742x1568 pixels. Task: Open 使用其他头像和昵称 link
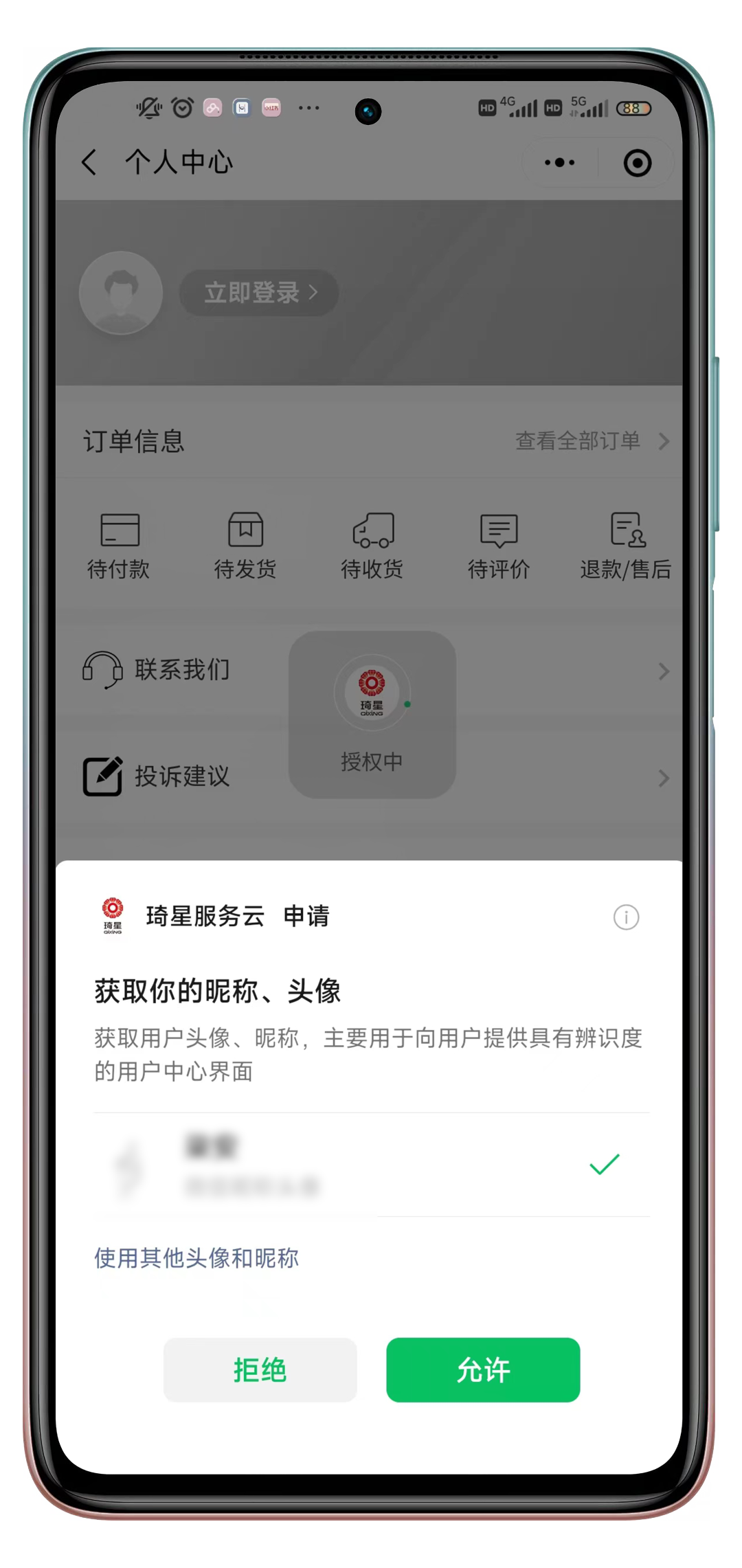coord(196,1257)
